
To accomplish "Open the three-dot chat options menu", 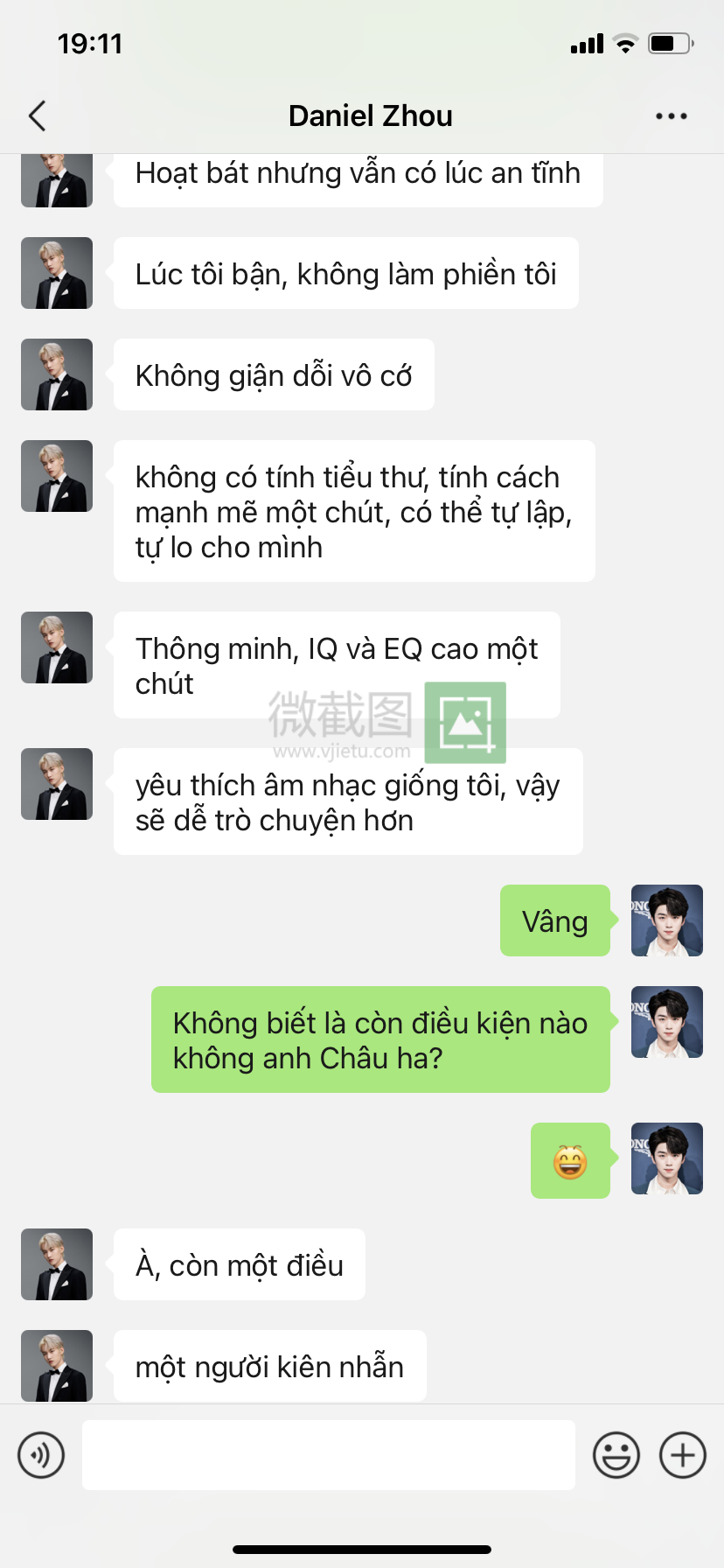I will (x=671, y=115).
